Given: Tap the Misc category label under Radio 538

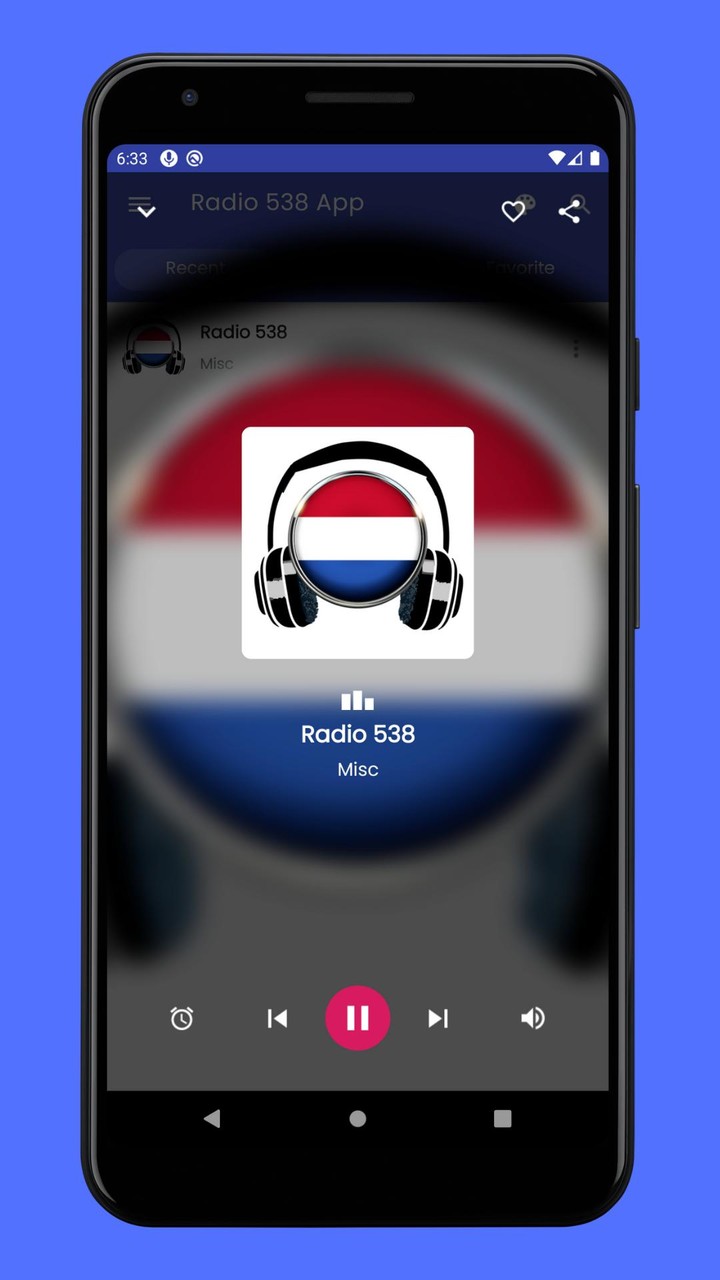Looking at the screenshot, I should pos(217,364).
